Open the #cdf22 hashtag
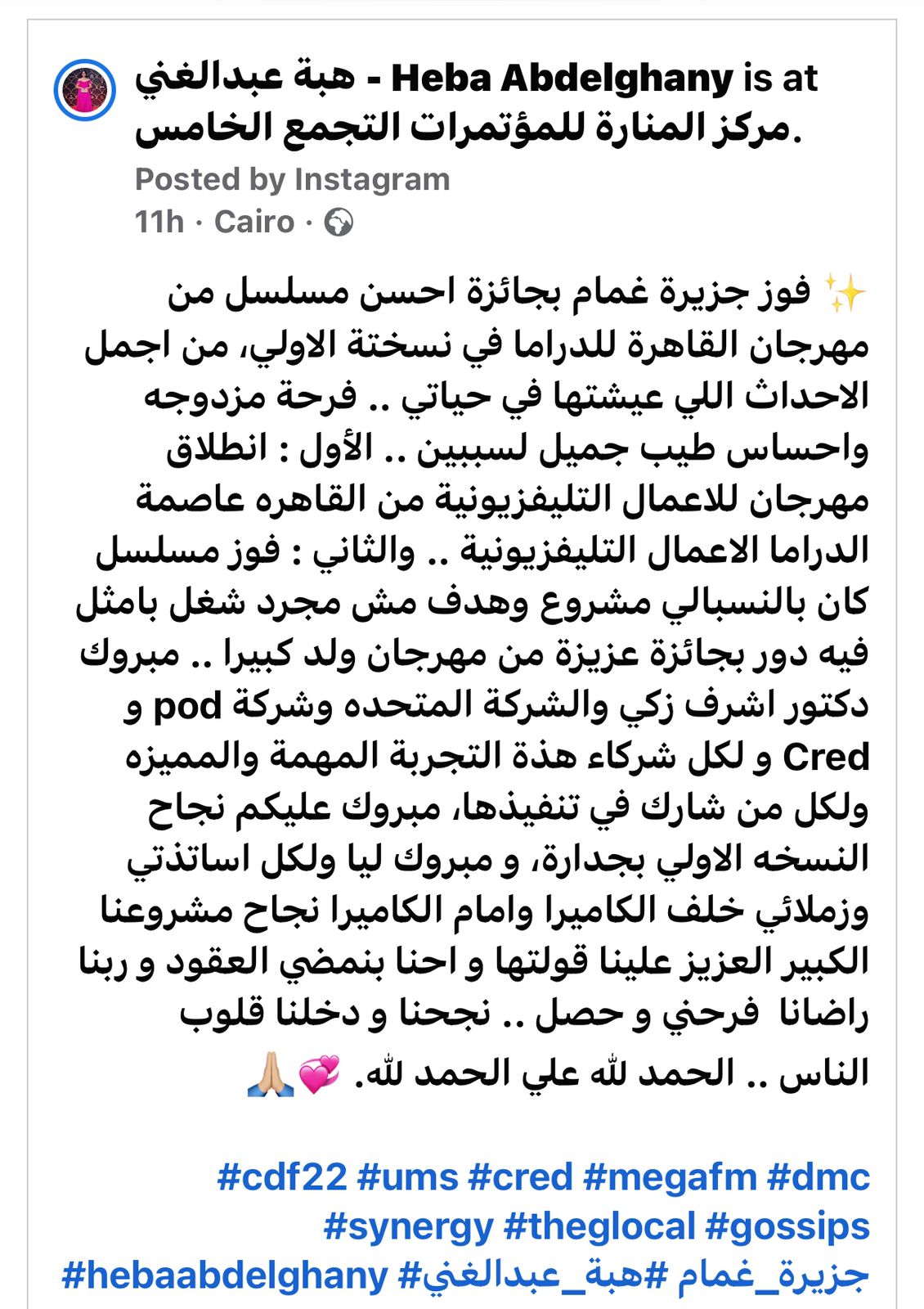Viewport: 924px width, 1309px height. [x=282, y=1177]
